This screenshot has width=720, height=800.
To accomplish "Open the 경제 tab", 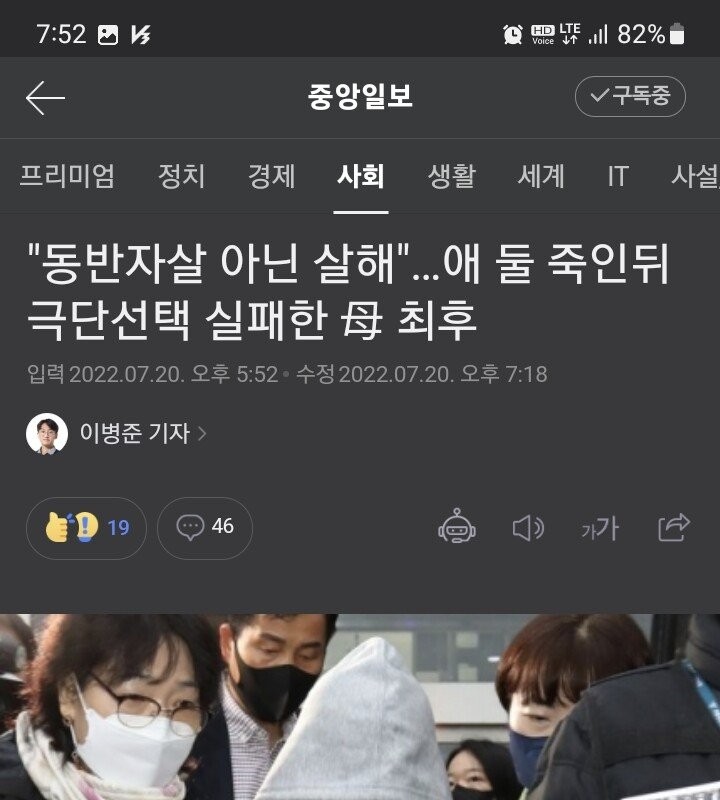I will (x=271, y=177).
